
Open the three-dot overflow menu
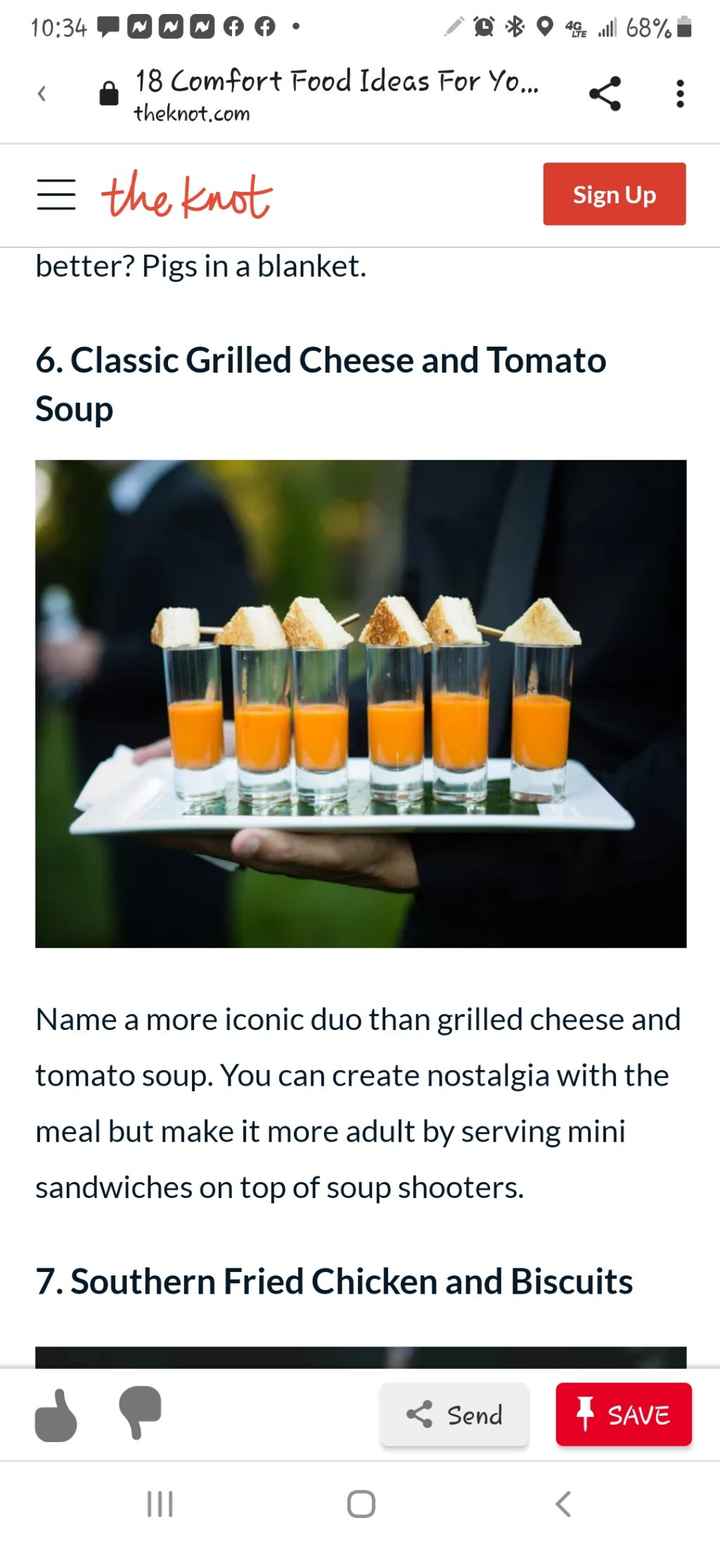click(x=680, y=94)
